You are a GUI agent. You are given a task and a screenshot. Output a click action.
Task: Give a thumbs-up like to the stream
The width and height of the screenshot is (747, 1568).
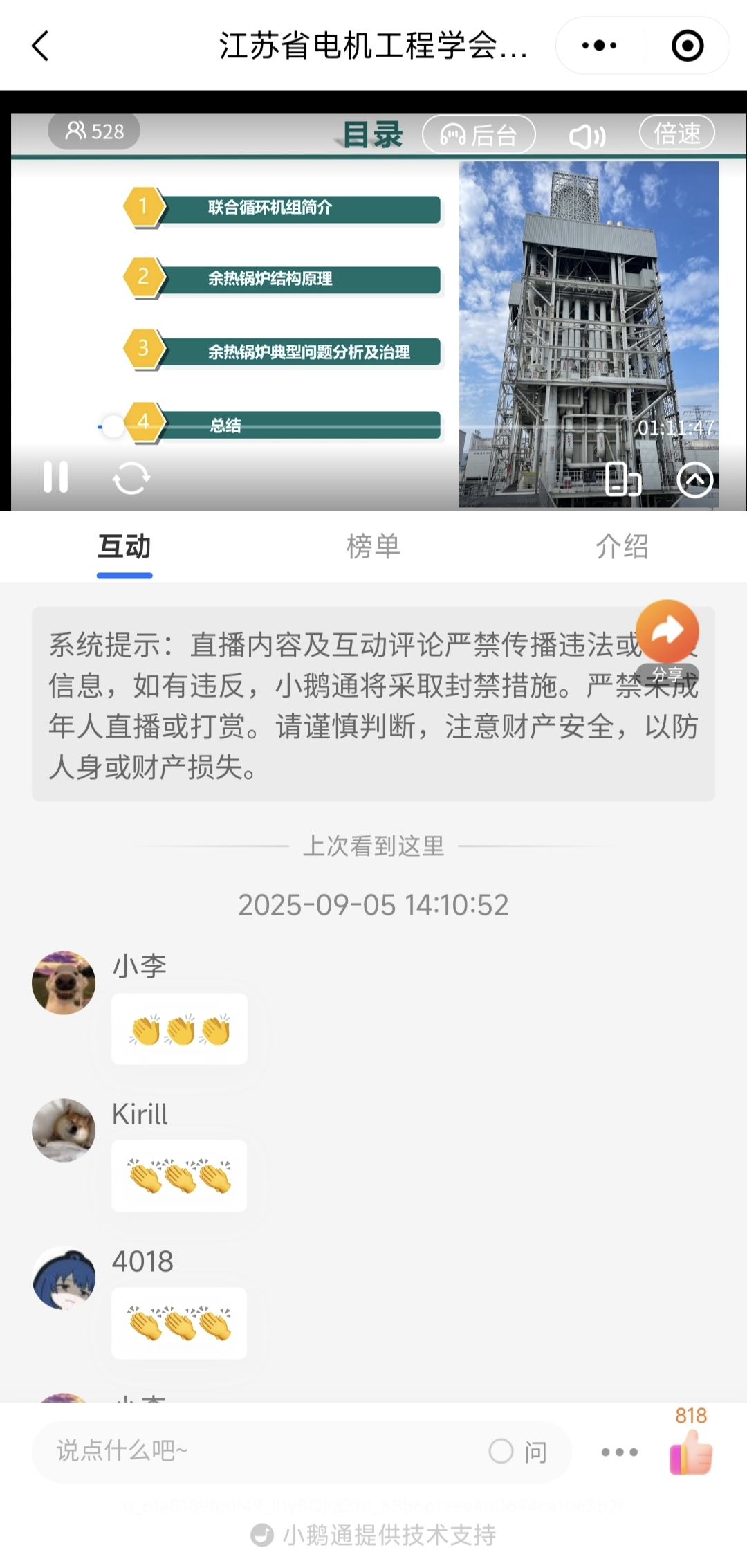coord(691,1452)
